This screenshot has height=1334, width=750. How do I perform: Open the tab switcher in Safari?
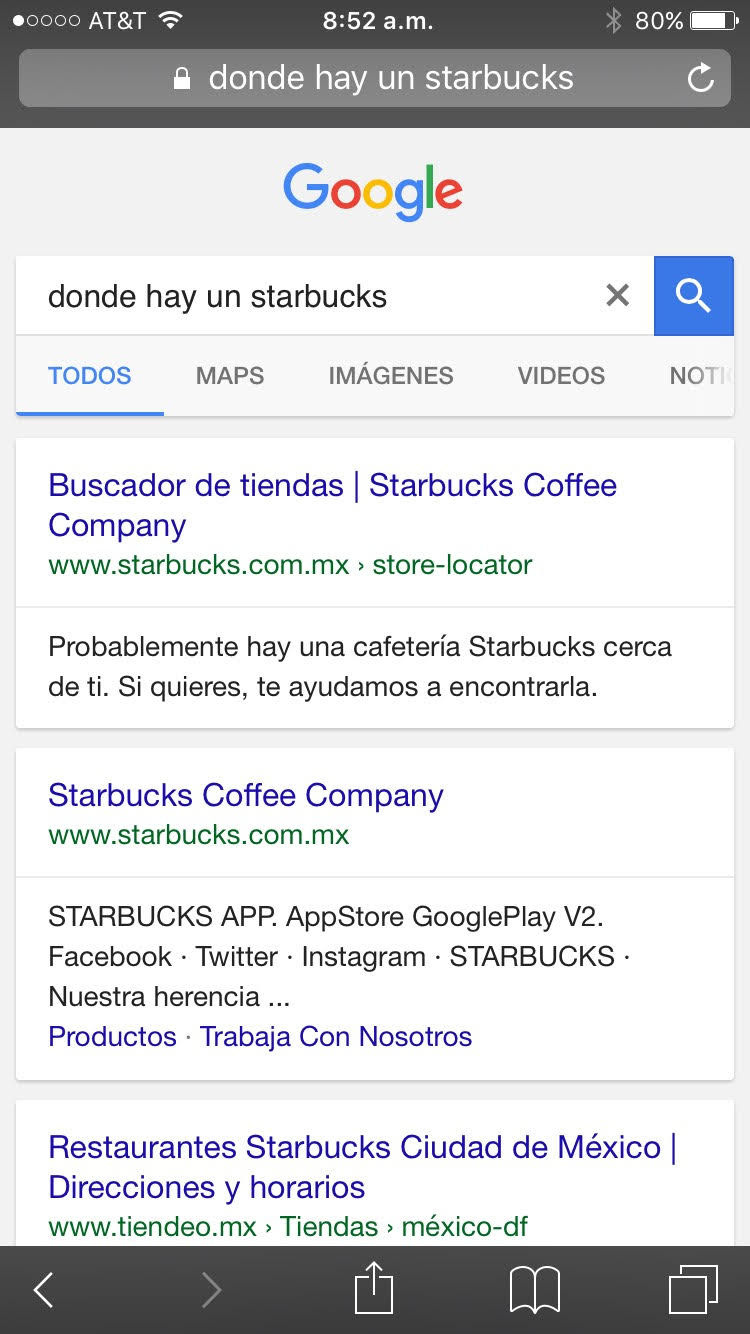pyautogui.click(x=694, y=1289)
